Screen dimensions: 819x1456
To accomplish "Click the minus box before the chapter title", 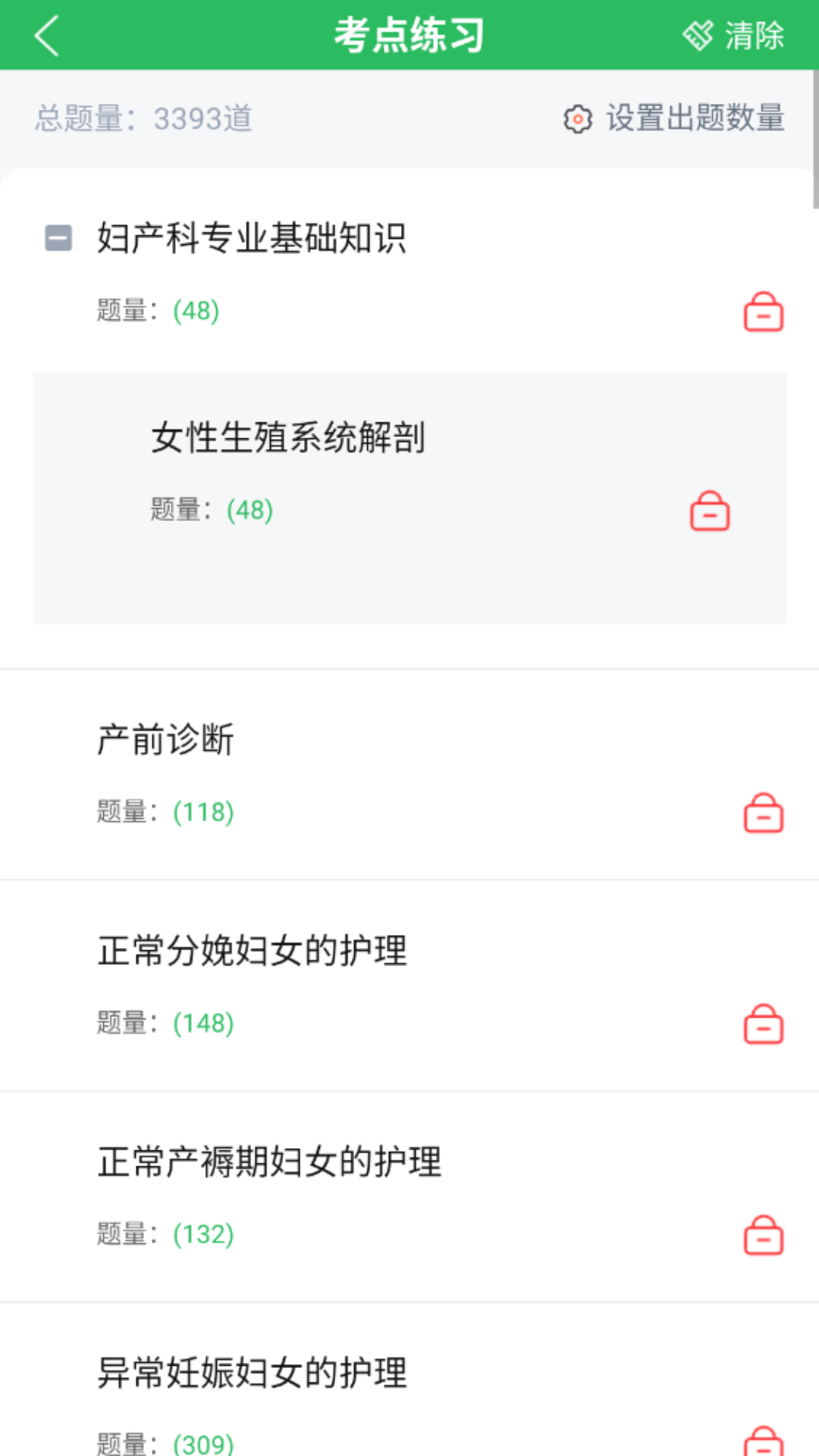I will pos(57,240).
